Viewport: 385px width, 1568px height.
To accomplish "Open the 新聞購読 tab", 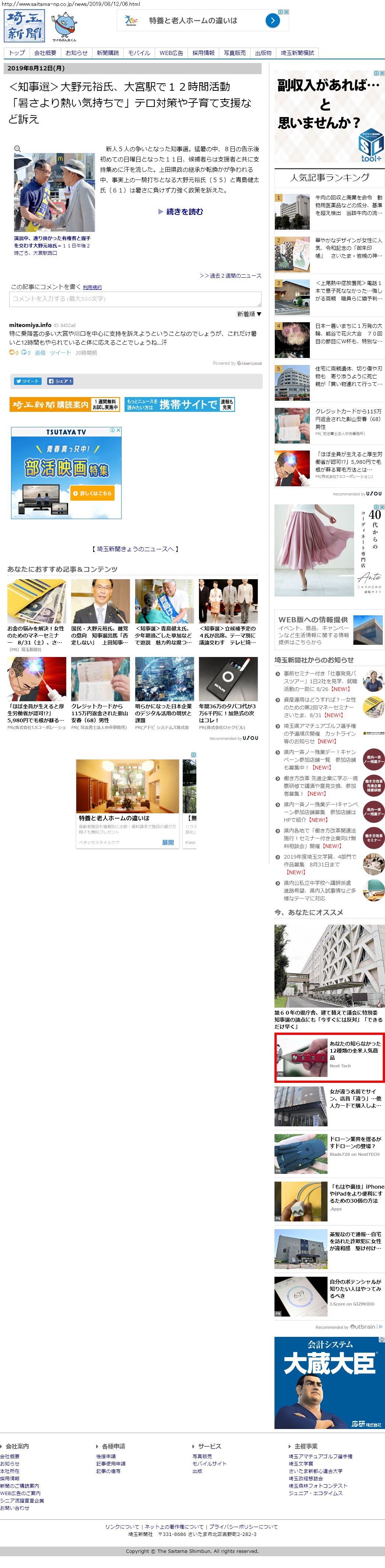I will [x=108, y=53].
